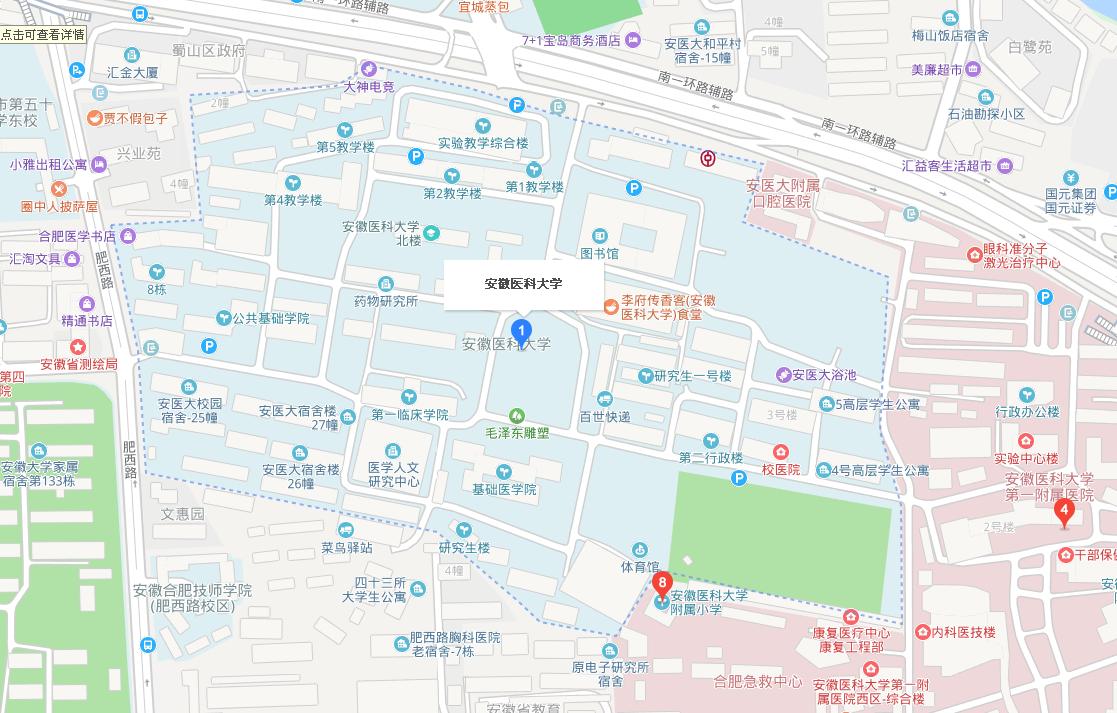Tap the 体育馆 point of interest

tap(641, 549)
